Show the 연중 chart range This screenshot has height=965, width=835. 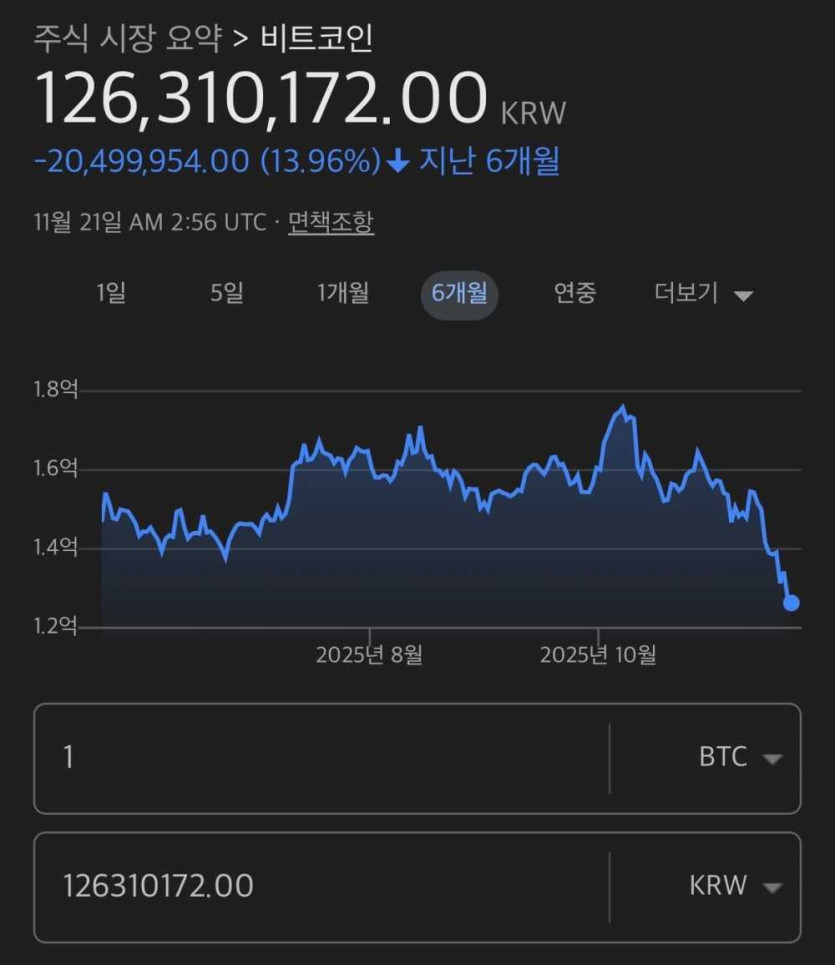tap(575, 294)
